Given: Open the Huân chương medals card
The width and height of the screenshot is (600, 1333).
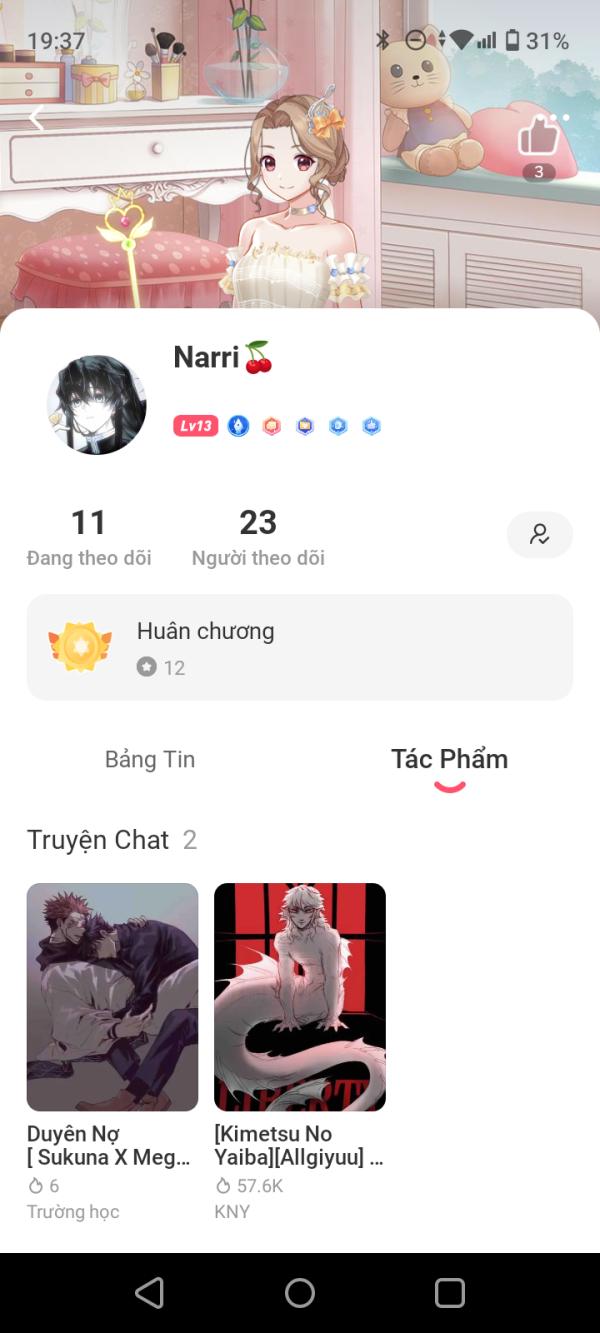Looking at the screenshot, I should coord(300,647).
